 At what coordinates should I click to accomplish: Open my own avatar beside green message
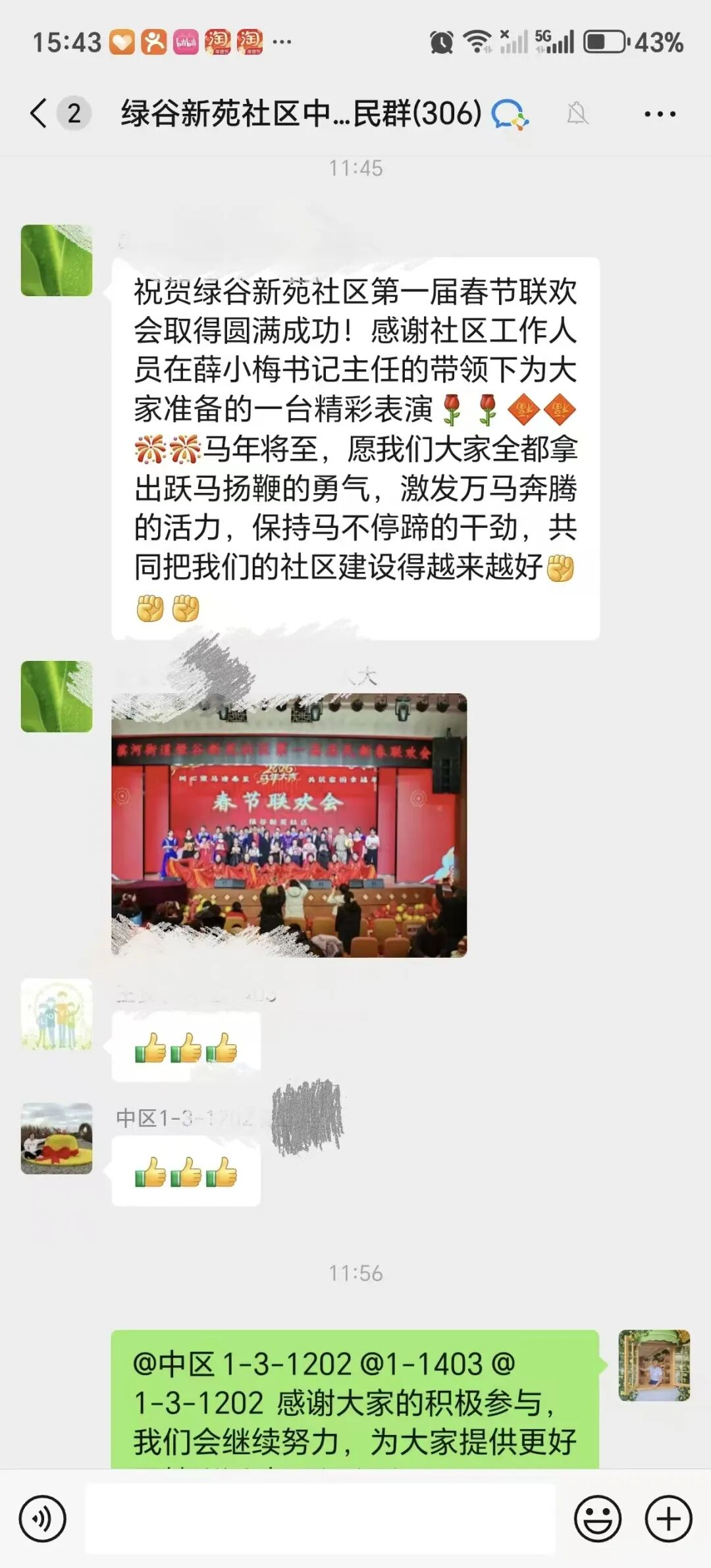654,1365
